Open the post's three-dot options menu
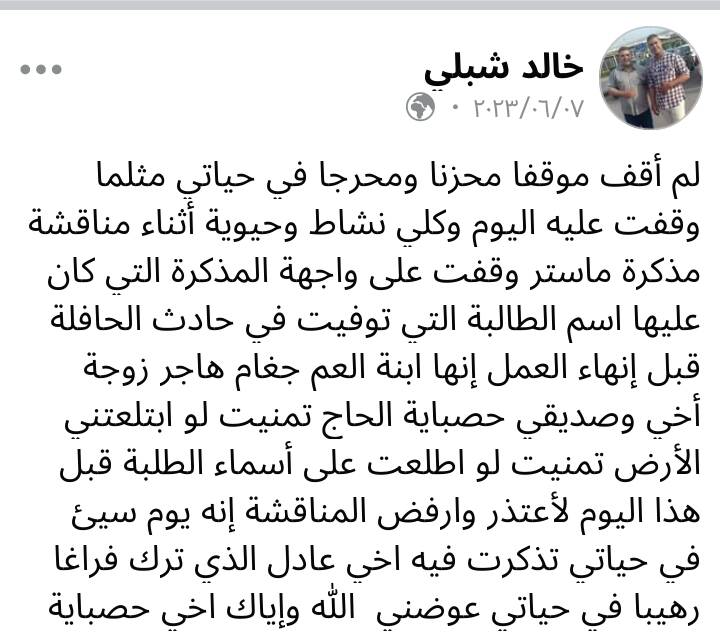This screenshot has width=720, height=641. coord(41,70)
